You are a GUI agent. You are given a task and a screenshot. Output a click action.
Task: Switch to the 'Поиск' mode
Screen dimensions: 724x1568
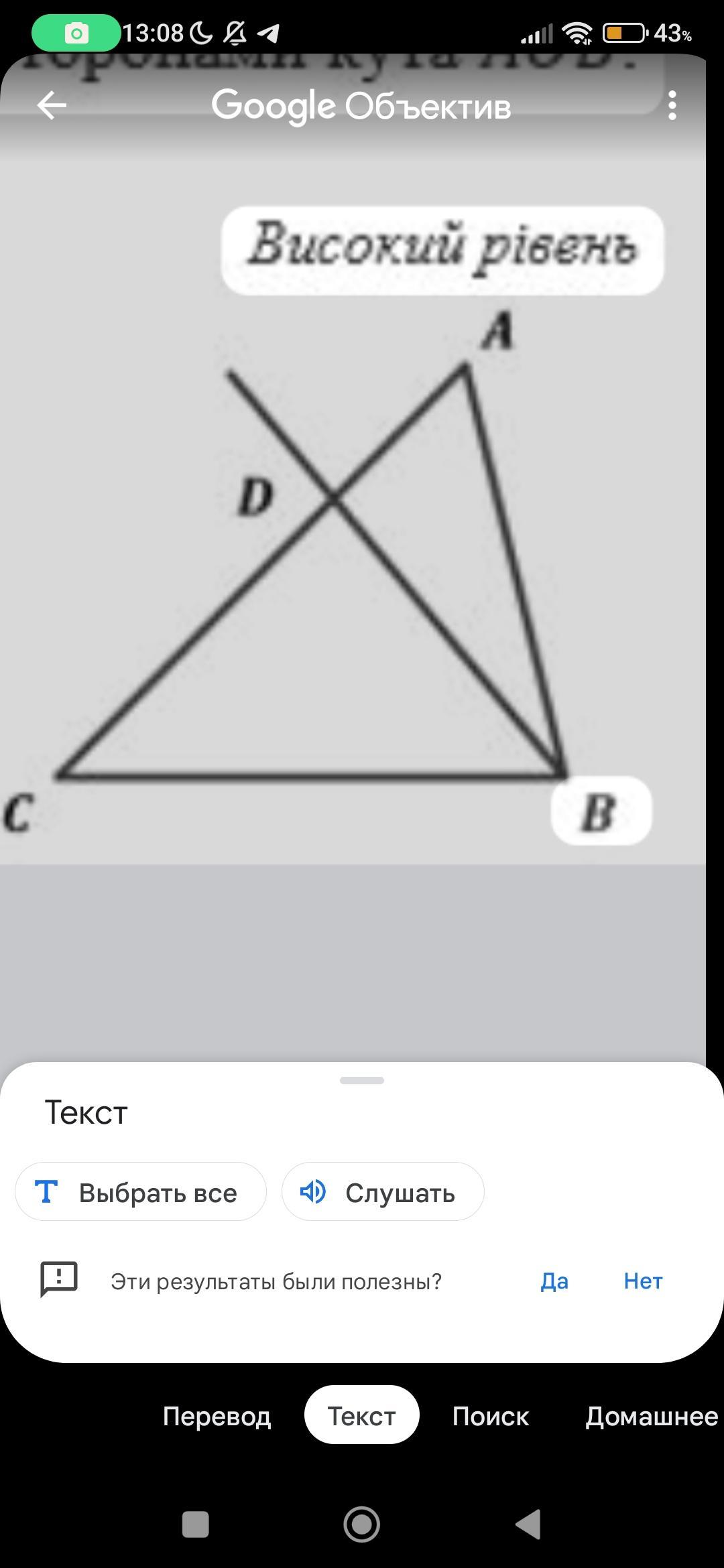coord(490,1416)
